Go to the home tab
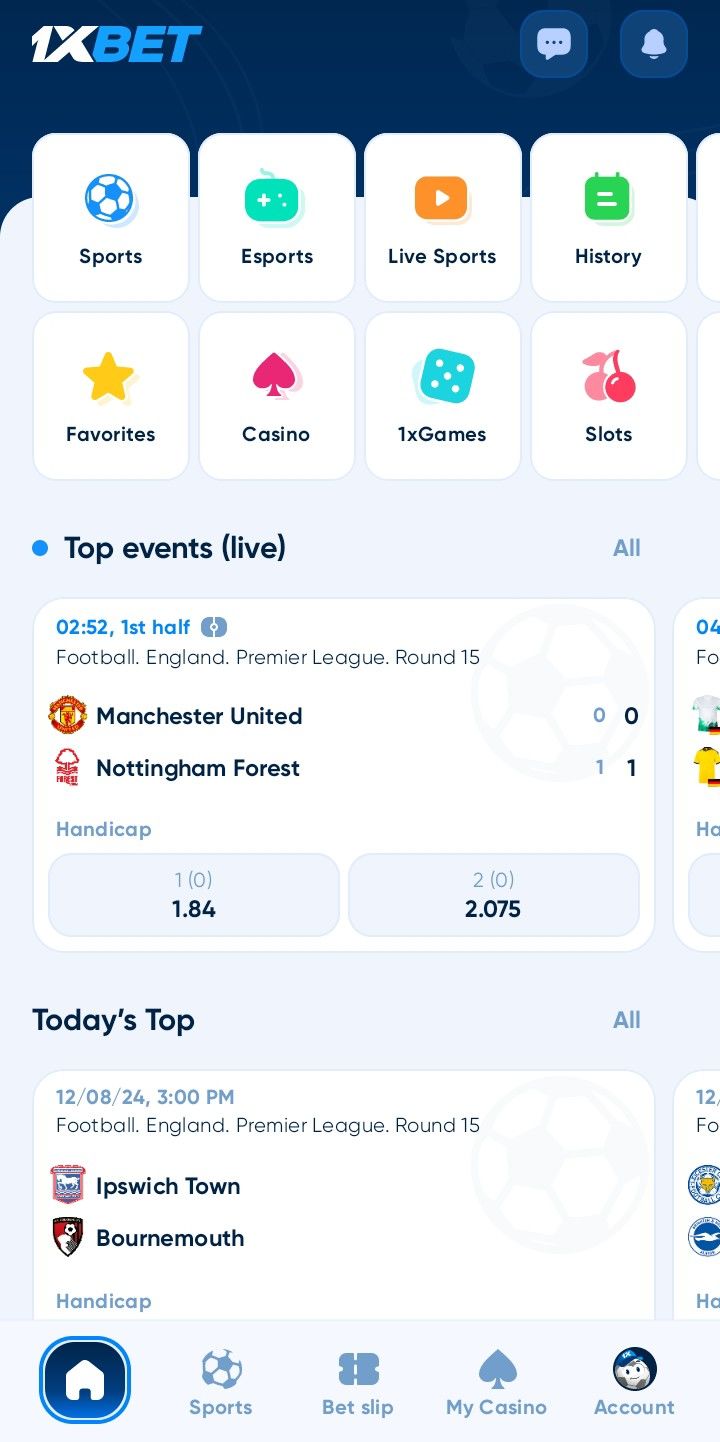Screen dimensions: 720x1442 point(85,1380)
